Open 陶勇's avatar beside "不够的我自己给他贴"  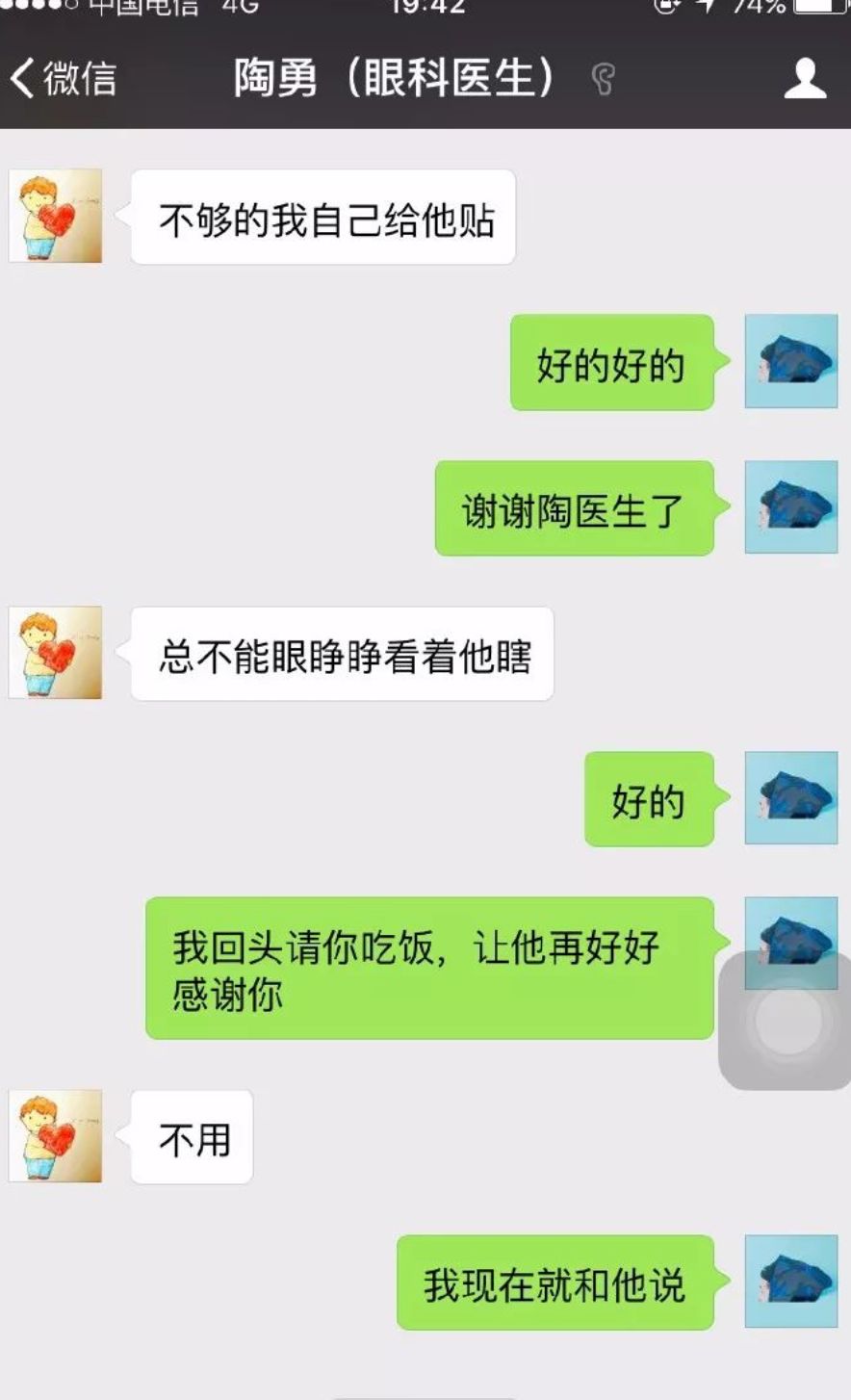point(55,216)
